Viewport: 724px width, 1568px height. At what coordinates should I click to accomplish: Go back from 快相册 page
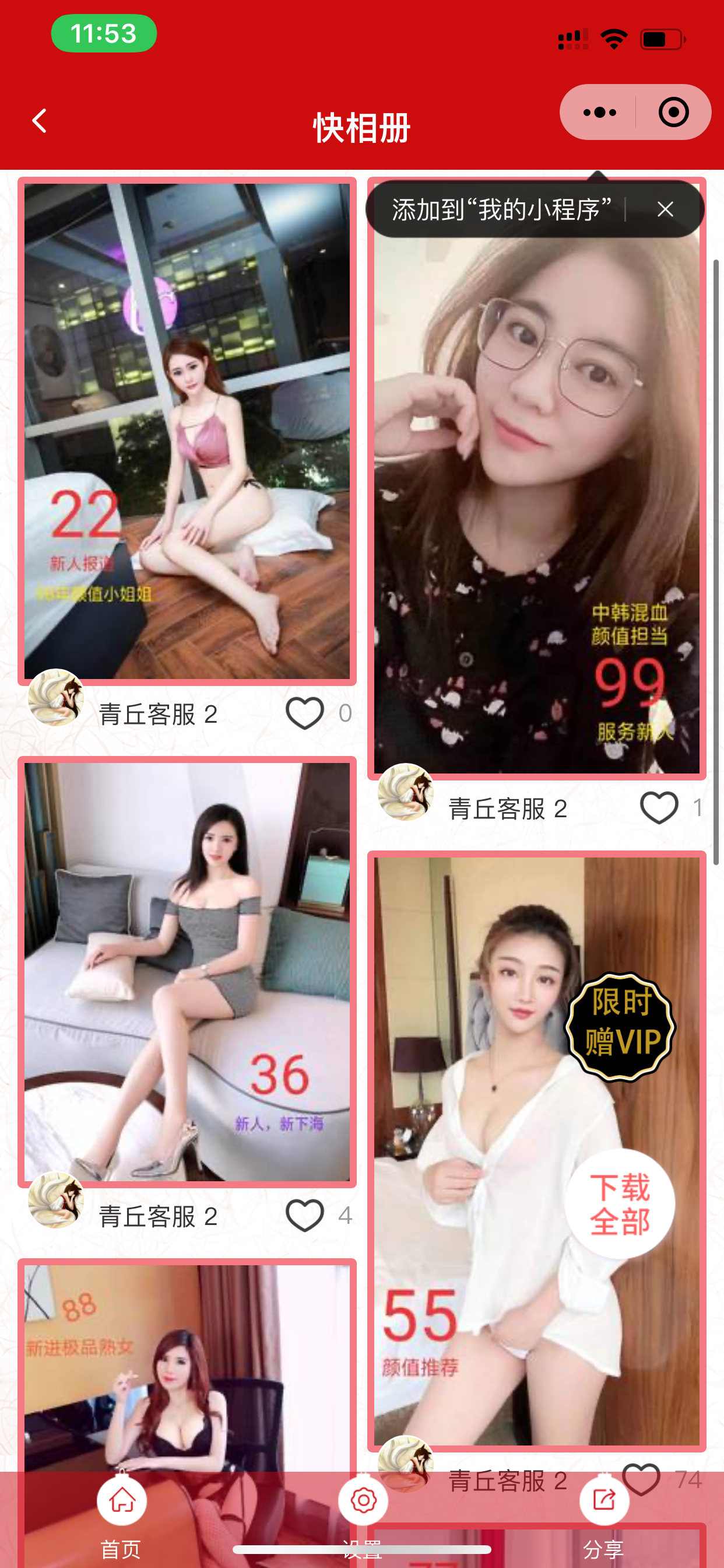(x=40, y=121)
